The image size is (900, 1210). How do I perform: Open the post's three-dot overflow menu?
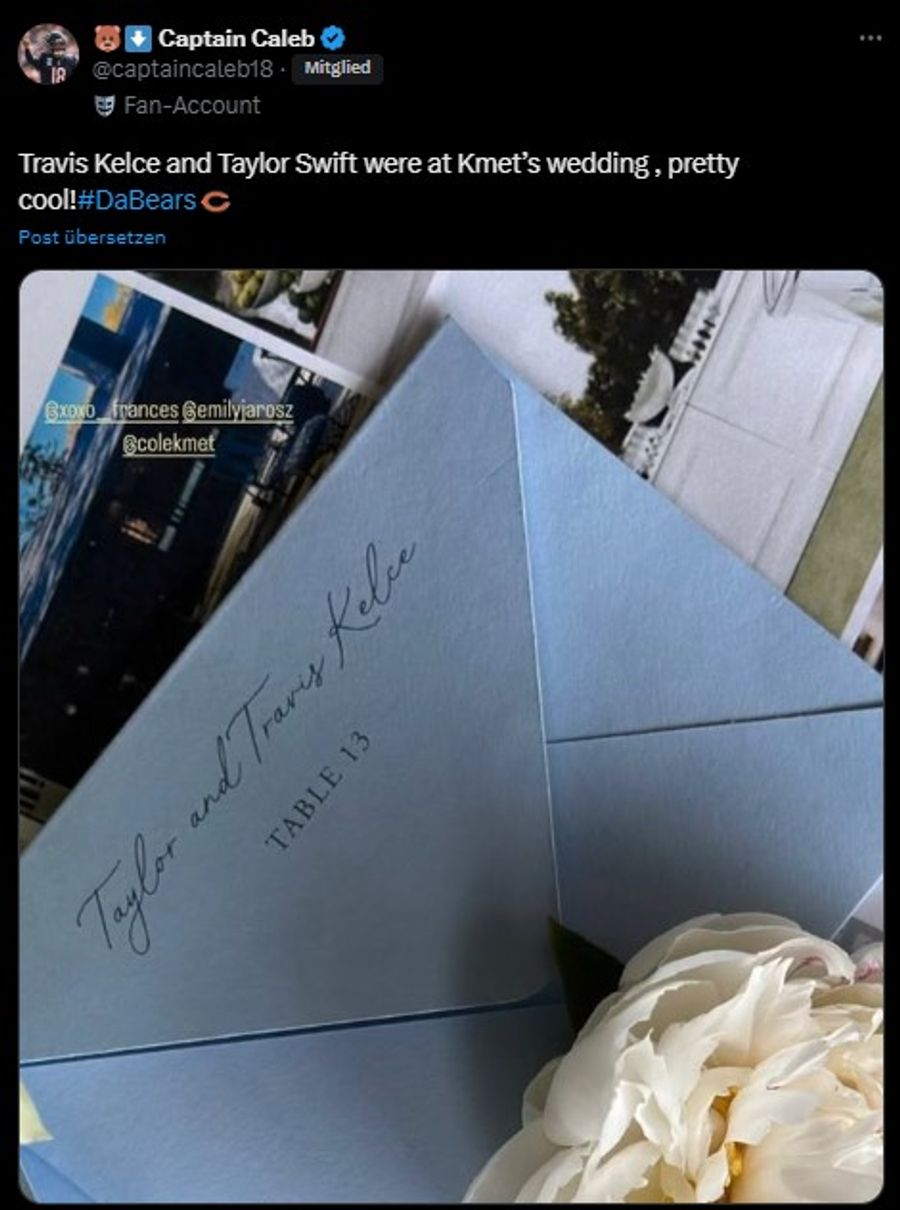click(870, 38)
